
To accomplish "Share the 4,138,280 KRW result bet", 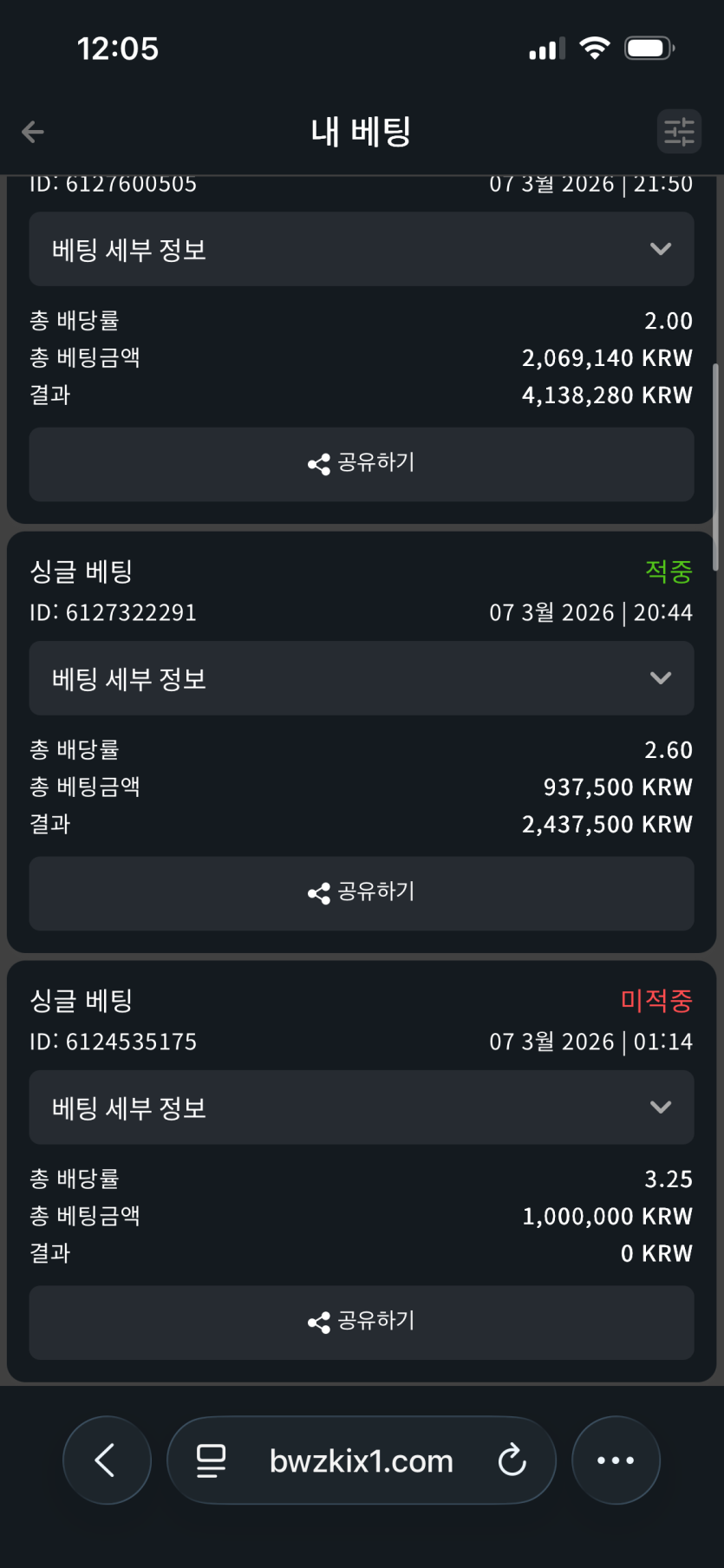I will click(x=362, y=463).
